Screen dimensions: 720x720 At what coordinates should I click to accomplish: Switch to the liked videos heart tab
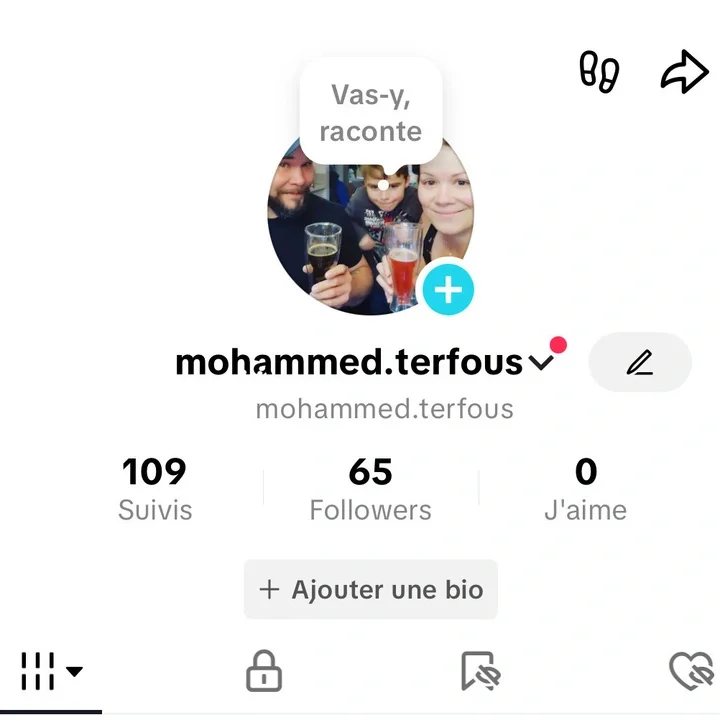pyautogui.click(x=690, y=671)
